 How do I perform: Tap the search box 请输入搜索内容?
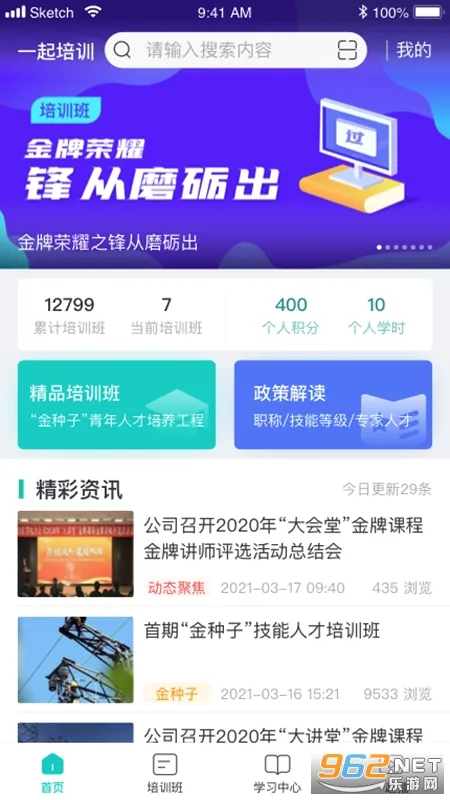235,50
